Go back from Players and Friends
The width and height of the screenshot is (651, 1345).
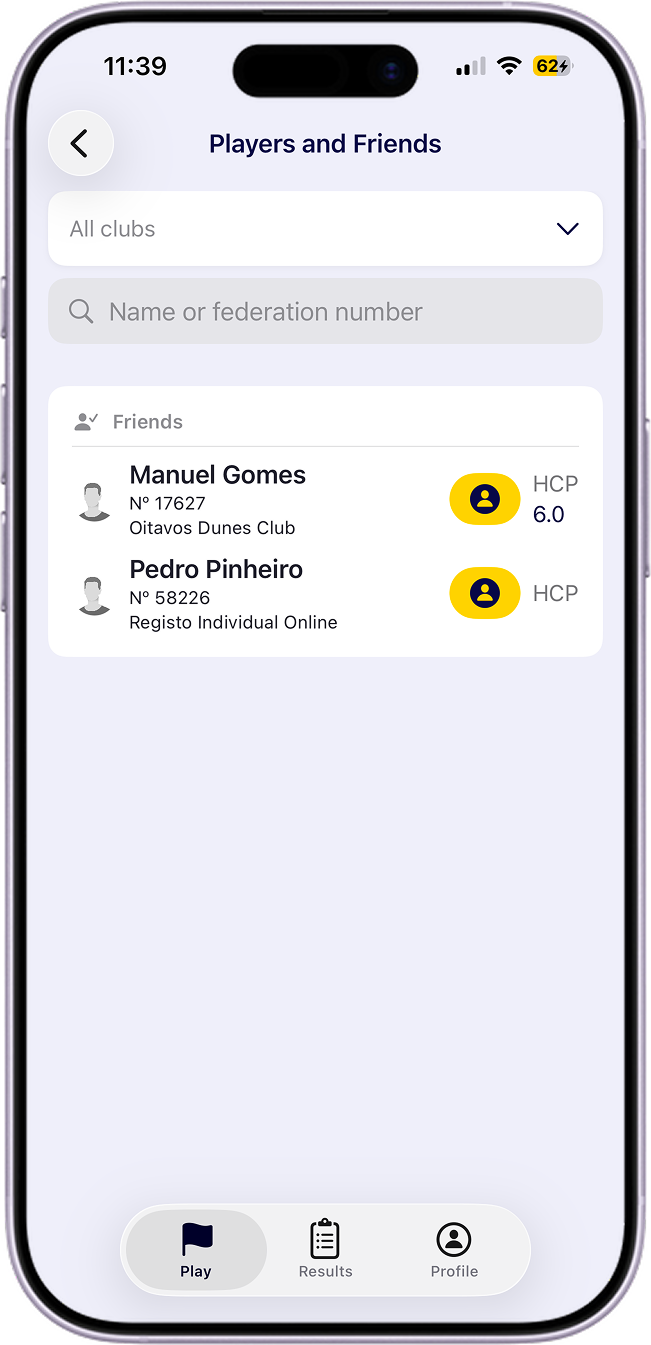click(x=80, y=143)
